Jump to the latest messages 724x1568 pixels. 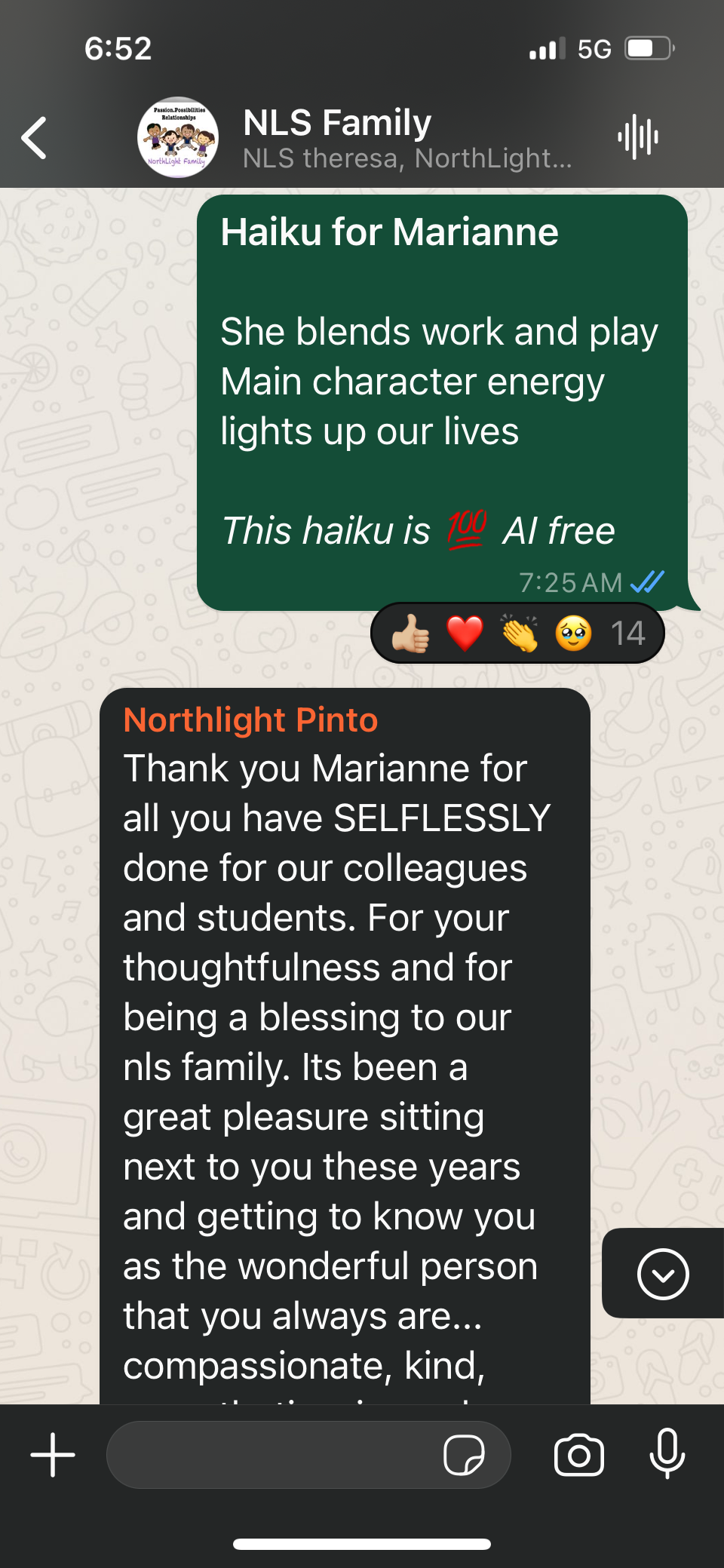(x=662, y=1275)
